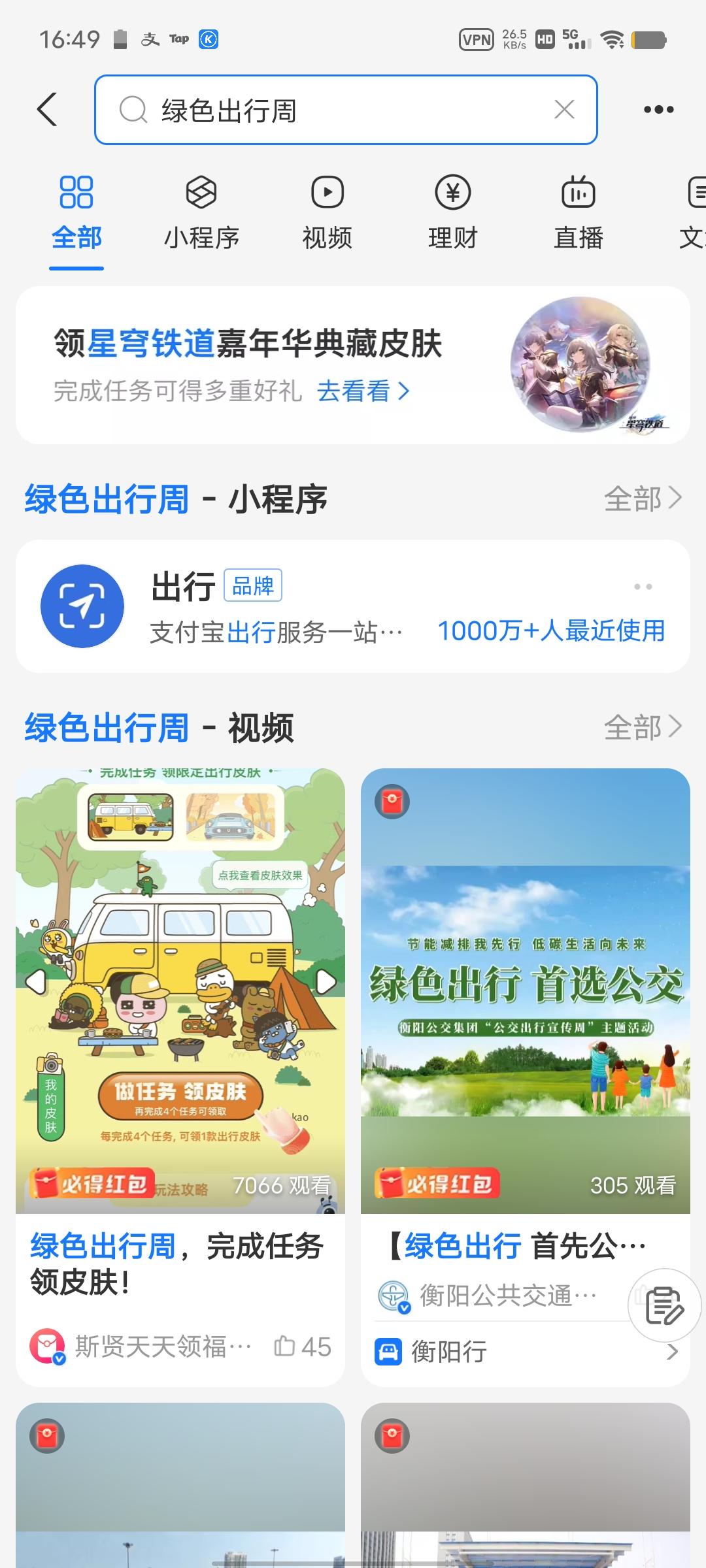Screen dimensions: 706x1568
Task: Tap the back arrow icon
Action: pos(46,108)
